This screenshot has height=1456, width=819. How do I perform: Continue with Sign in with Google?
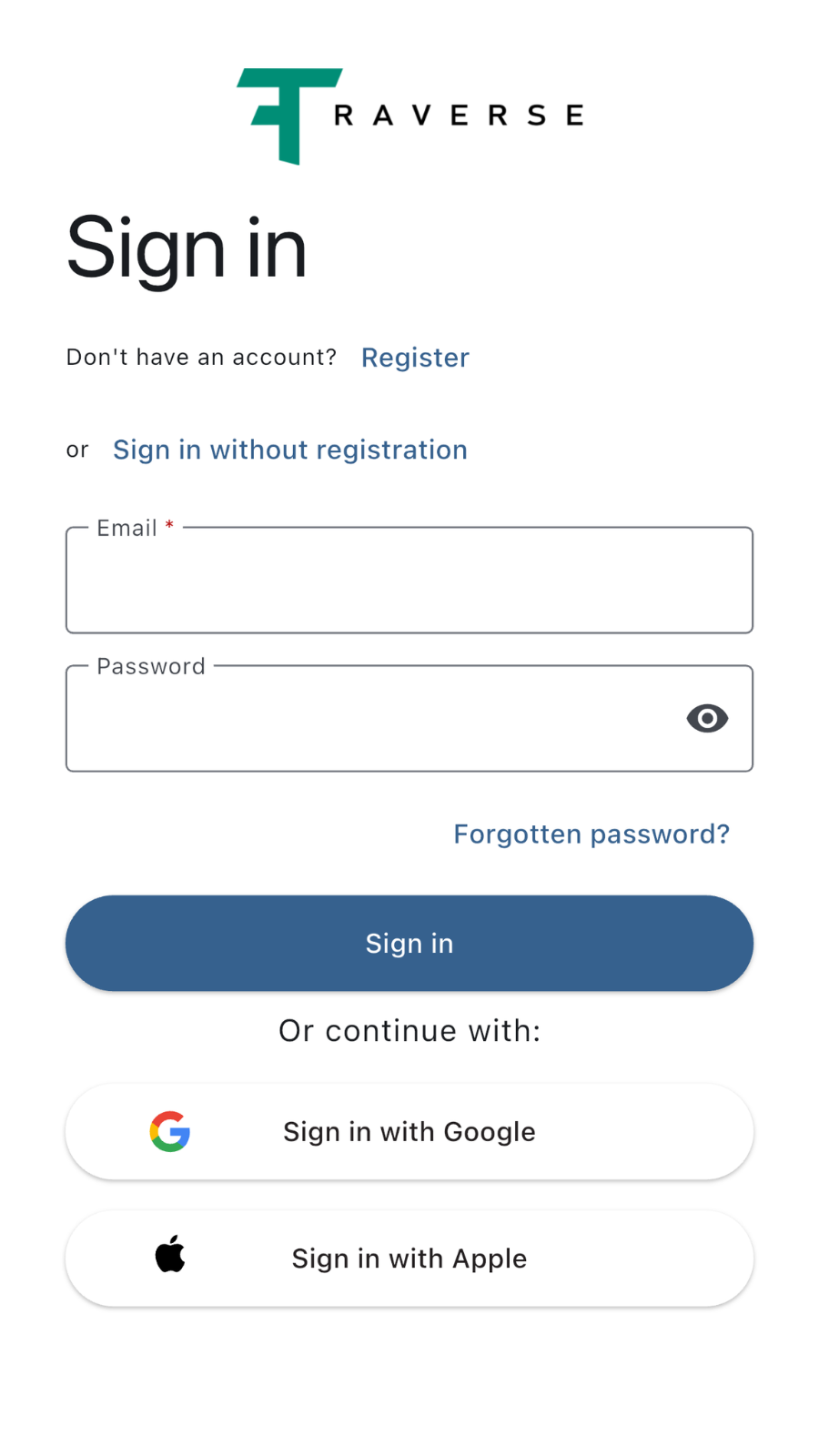point(409,1132)
